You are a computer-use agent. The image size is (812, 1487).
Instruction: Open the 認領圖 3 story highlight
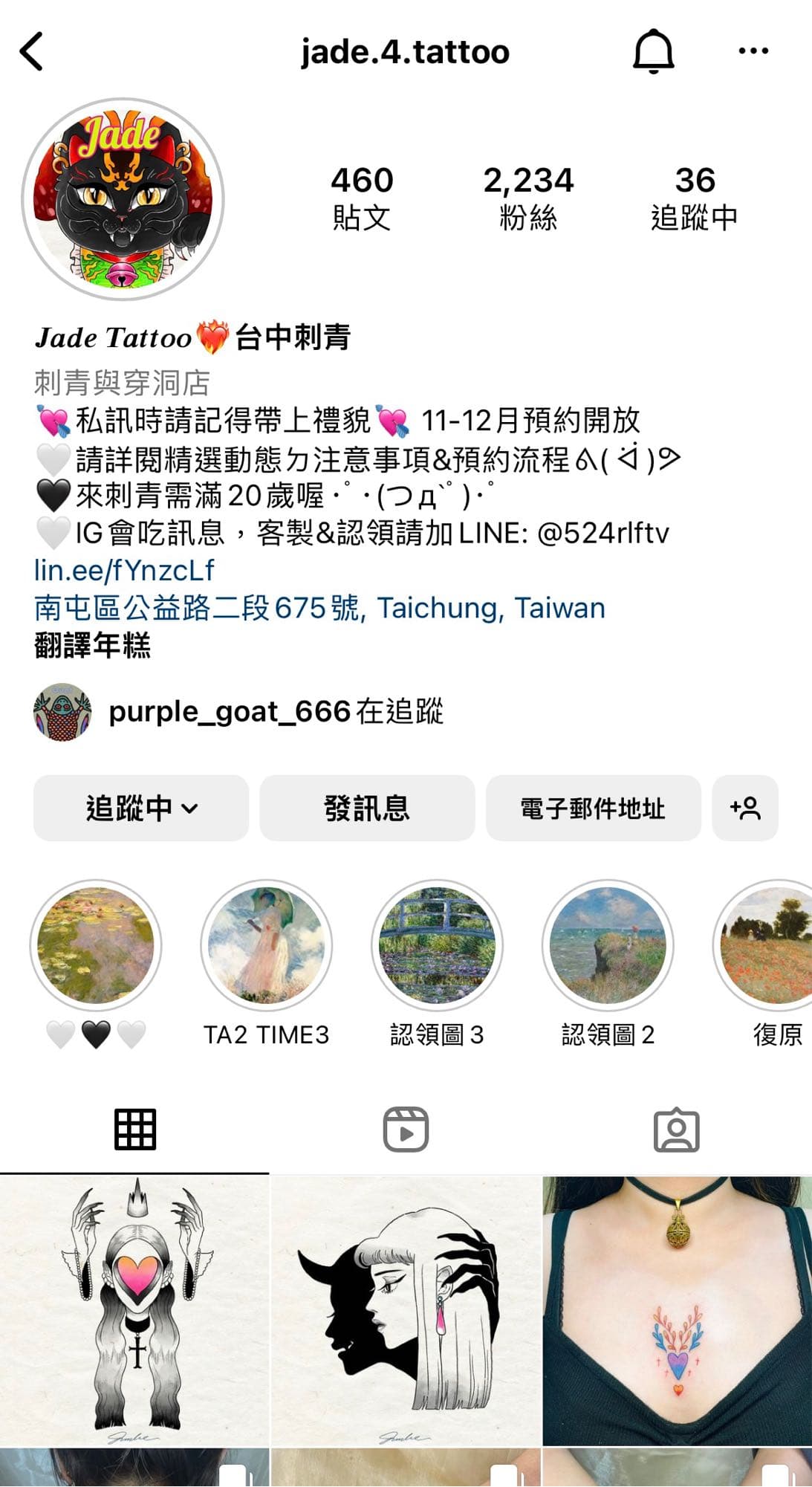[x=437, y=963]
